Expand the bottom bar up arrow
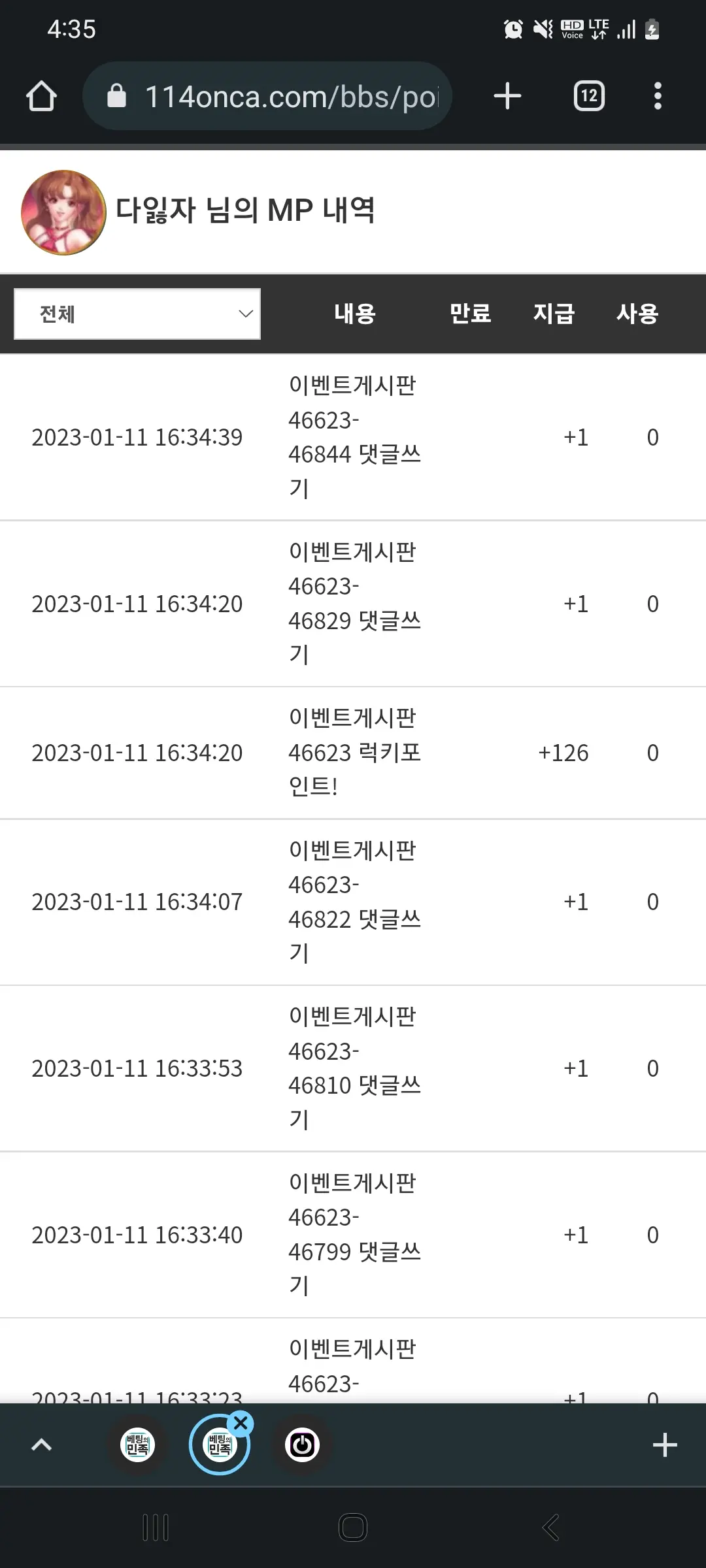706x1568 pixels. [x=42, y=1445]
